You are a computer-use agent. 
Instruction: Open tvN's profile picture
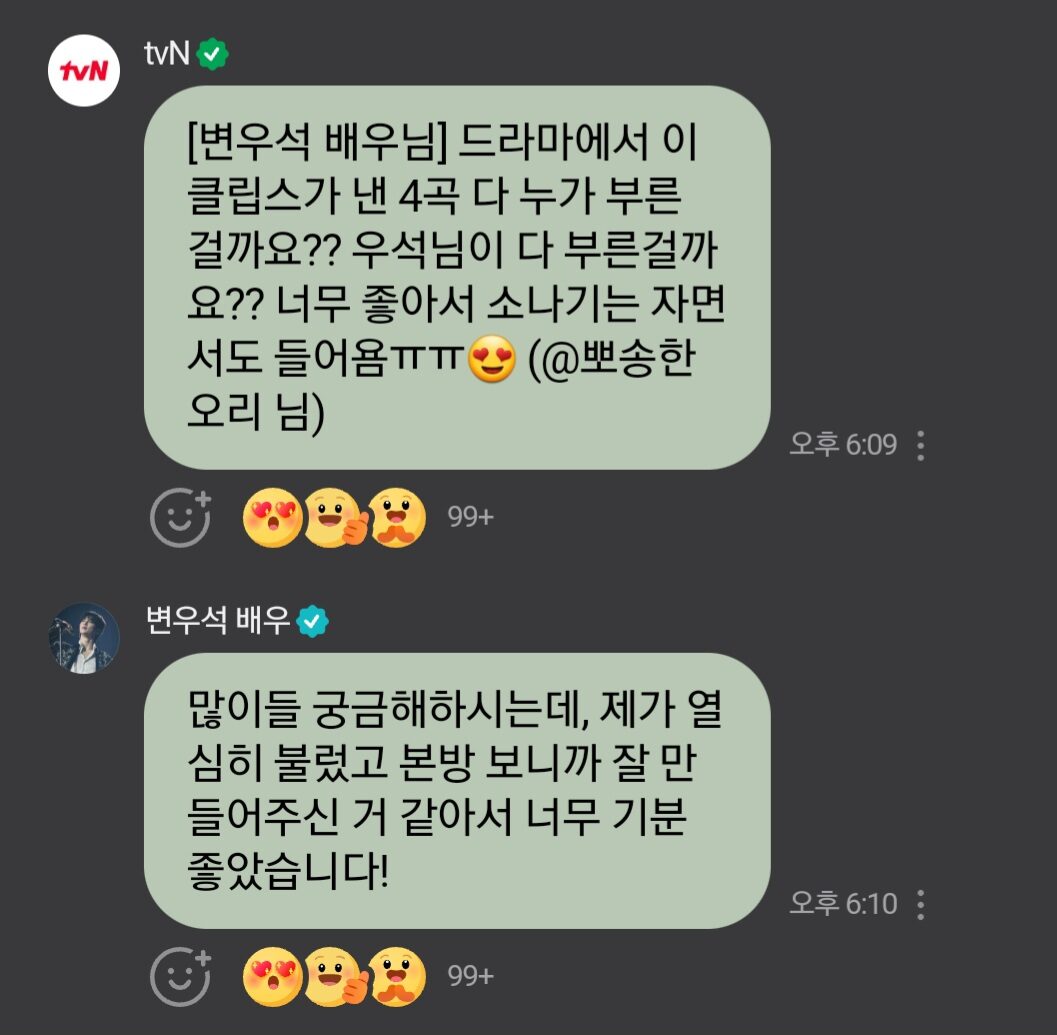tap(84, 70)
